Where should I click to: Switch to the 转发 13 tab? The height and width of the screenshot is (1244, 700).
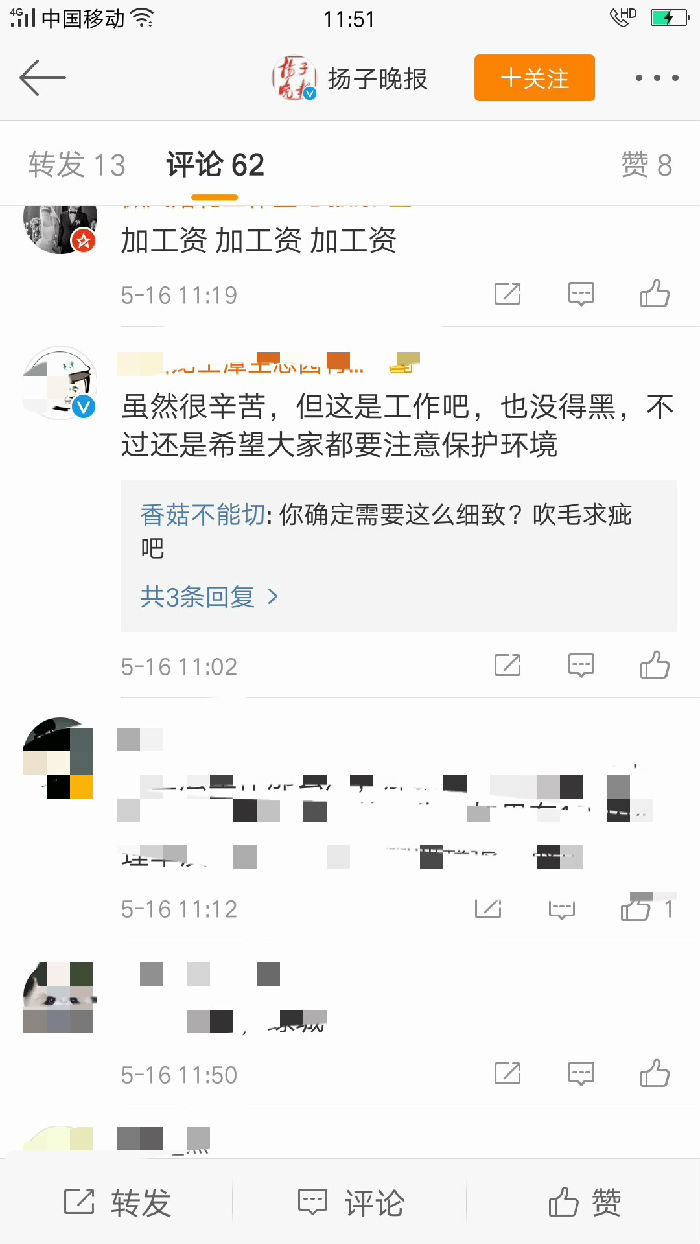(x=77, y=165)
